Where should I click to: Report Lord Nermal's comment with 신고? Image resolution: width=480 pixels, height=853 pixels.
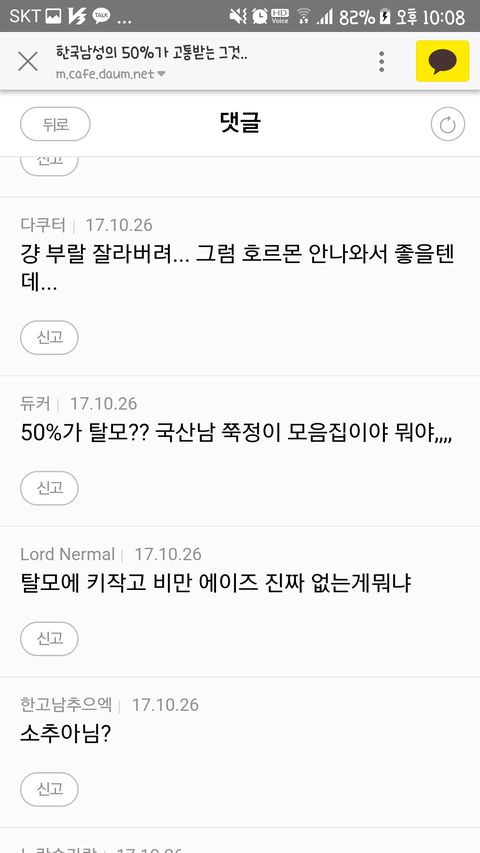click(50, 639)
